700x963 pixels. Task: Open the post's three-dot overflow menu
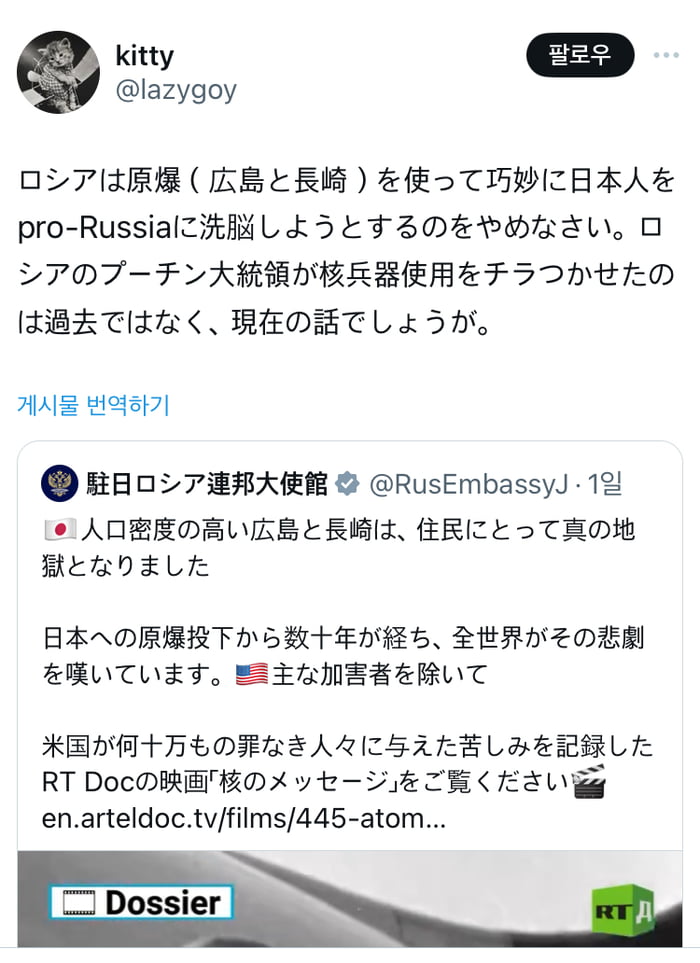666,55
